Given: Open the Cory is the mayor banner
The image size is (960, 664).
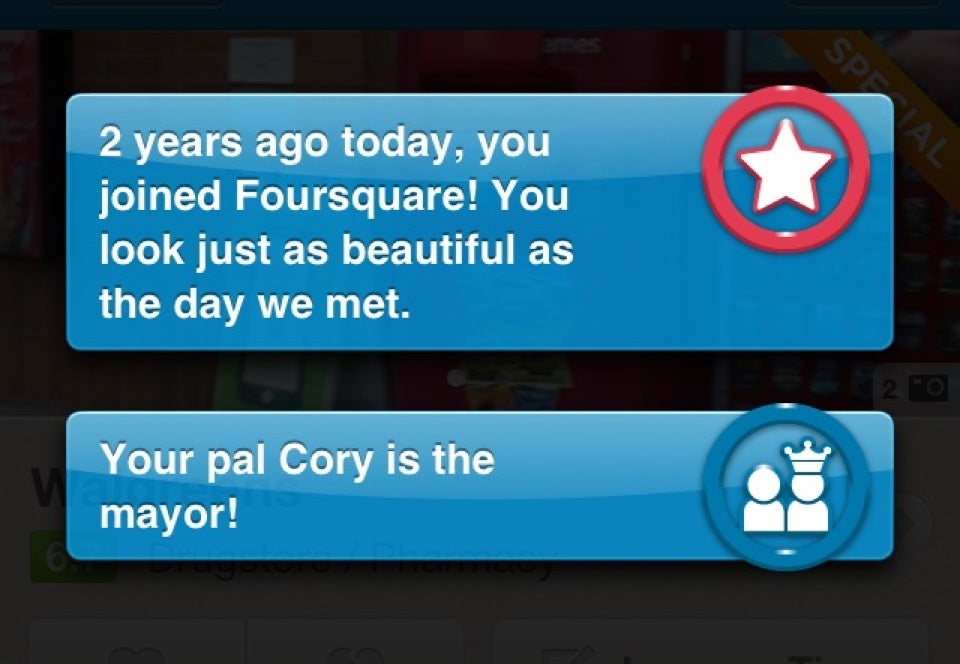Looking at the screenshot, I should click(x=479, y=486).
